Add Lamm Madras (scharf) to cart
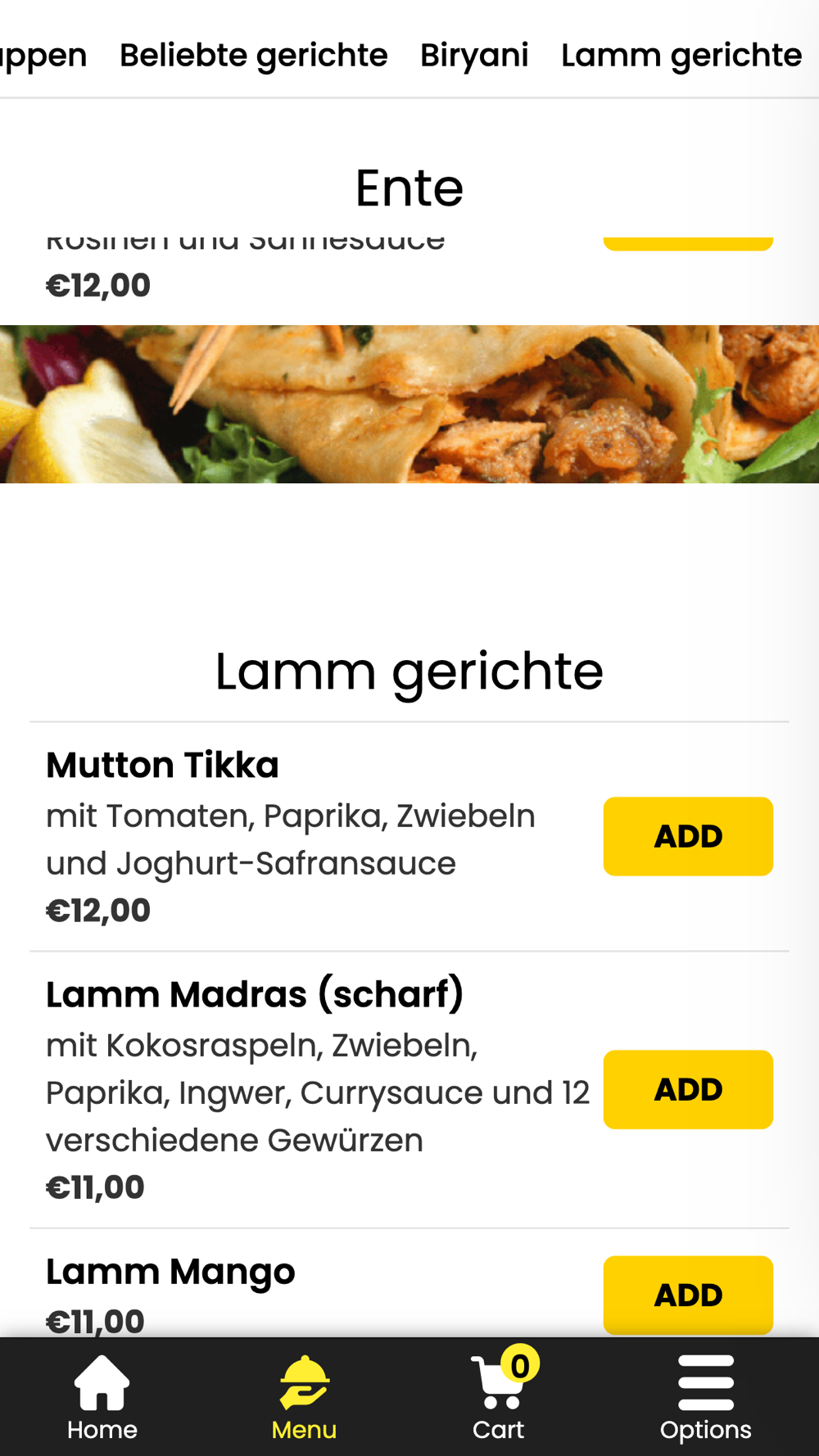The height and width of the screenshot is (1456, 819). tap(688, 1089)
